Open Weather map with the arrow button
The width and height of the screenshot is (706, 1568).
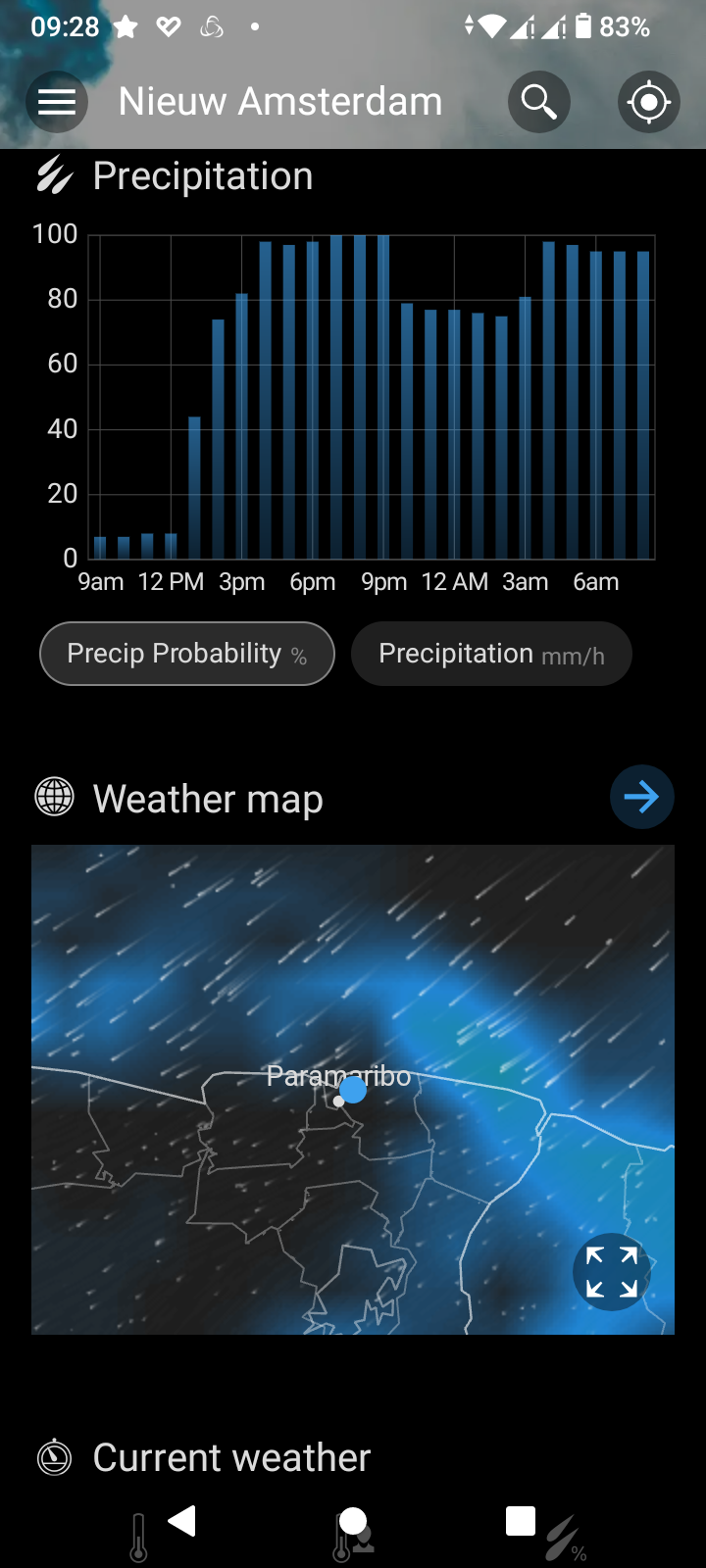coord(641,798)
